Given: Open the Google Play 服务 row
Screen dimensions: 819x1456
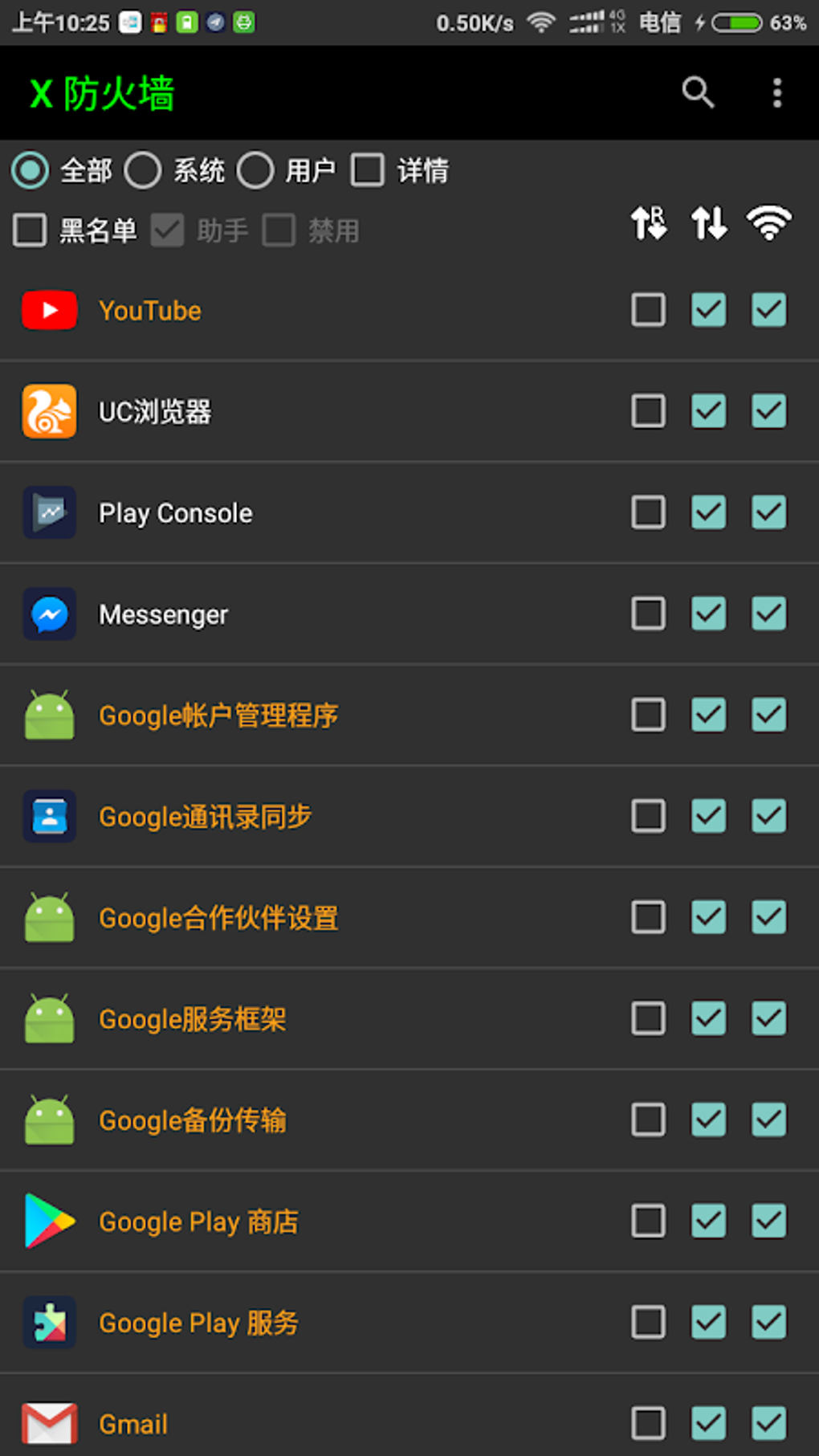Looking at the screenshot, I should (x=198, y=1322).
